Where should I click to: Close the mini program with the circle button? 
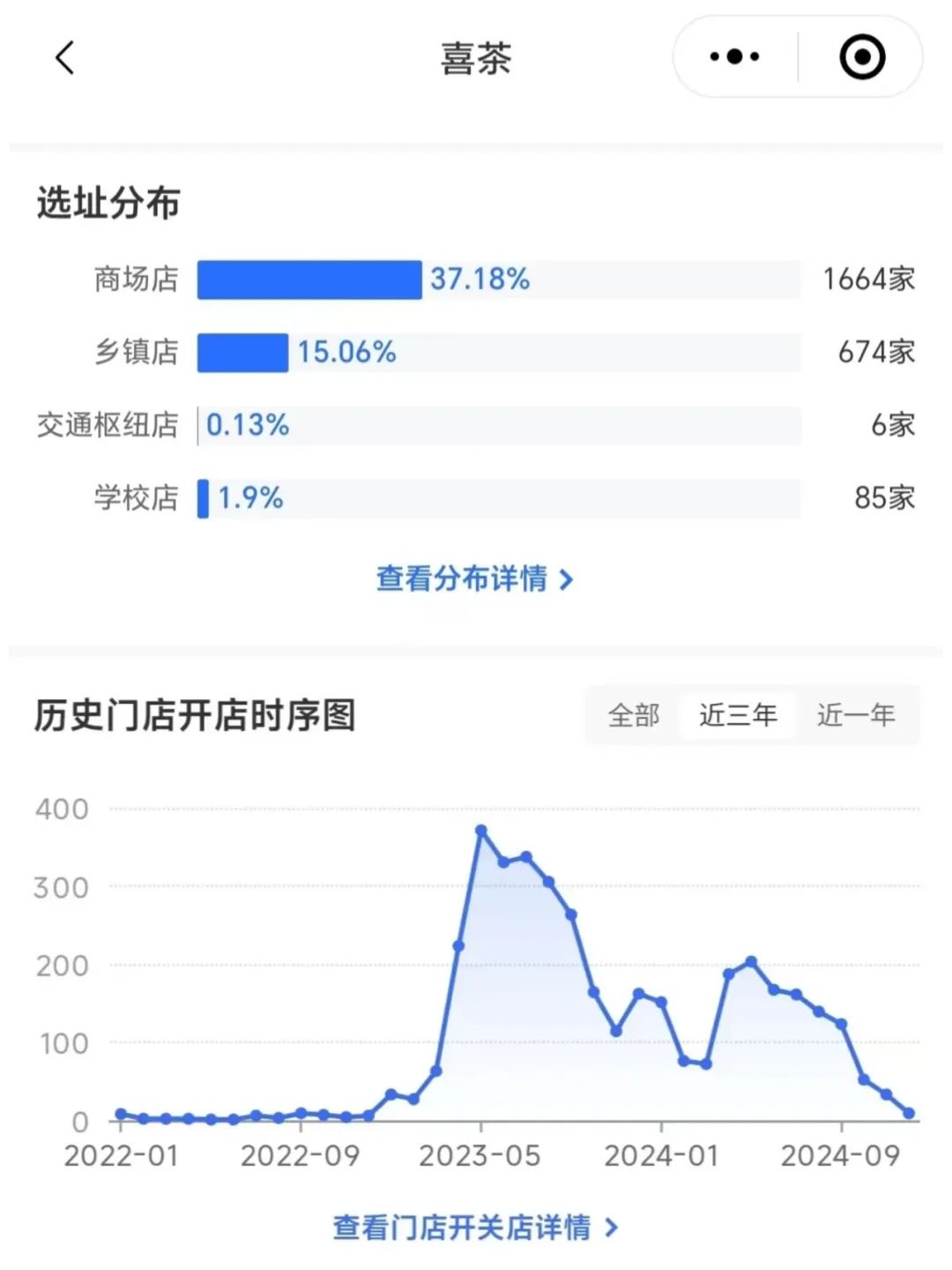pos(861,57)
